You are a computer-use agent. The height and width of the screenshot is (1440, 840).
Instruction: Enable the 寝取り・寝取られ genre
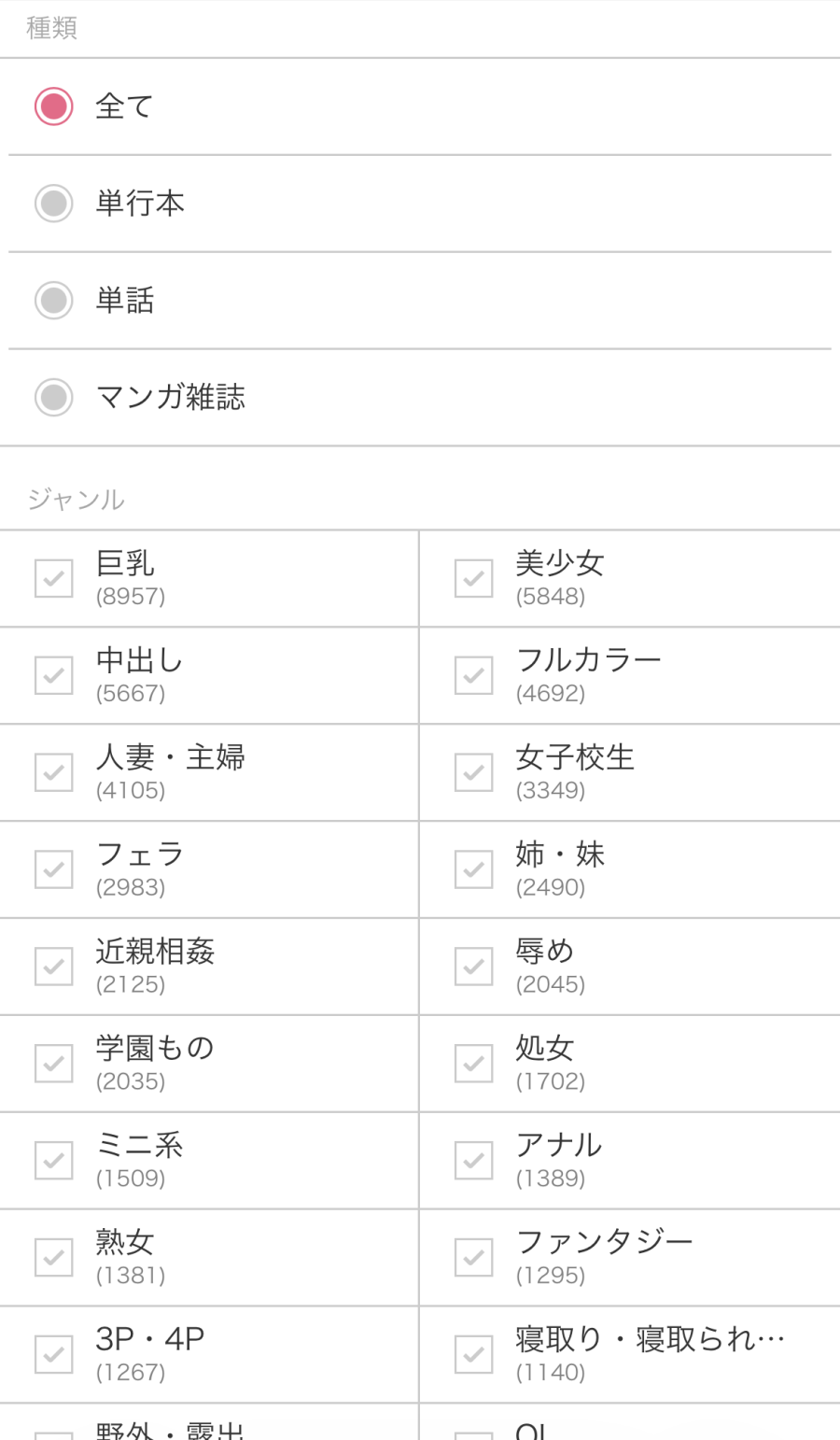tap(473, 1353)
